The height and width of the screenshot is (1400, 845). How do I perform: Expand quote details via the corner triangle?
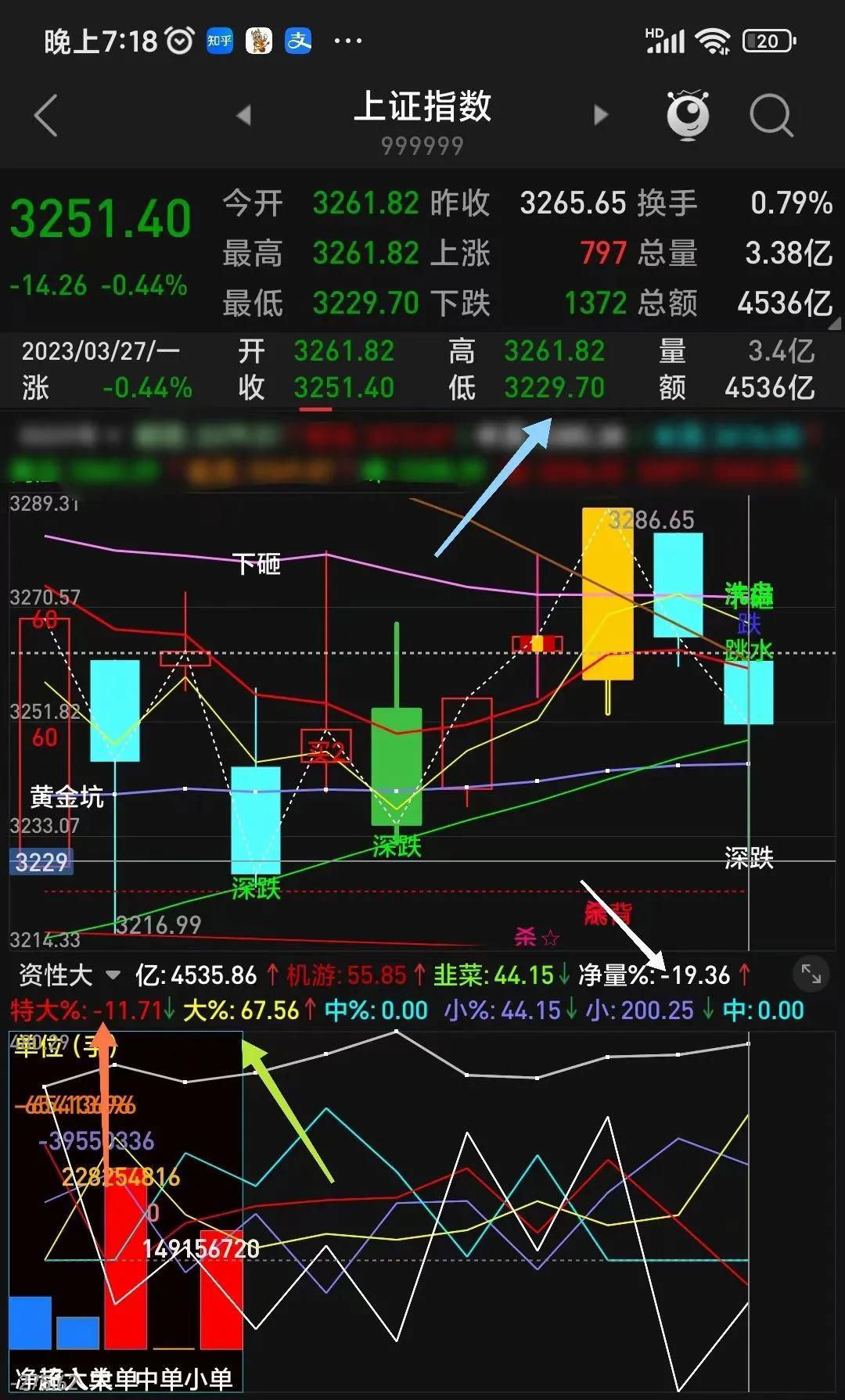coord(834,322)
